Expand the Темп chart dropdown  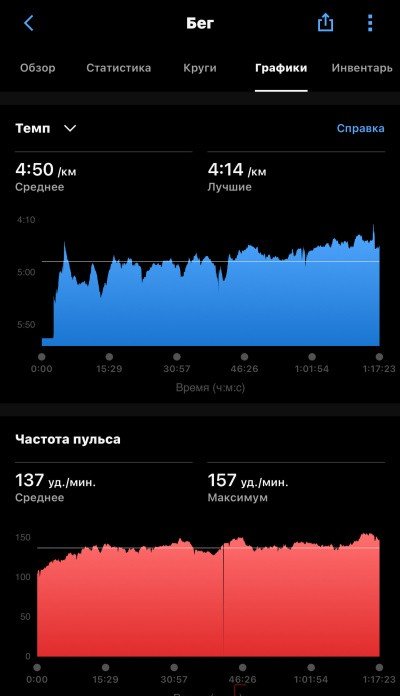tap(46, 128)
